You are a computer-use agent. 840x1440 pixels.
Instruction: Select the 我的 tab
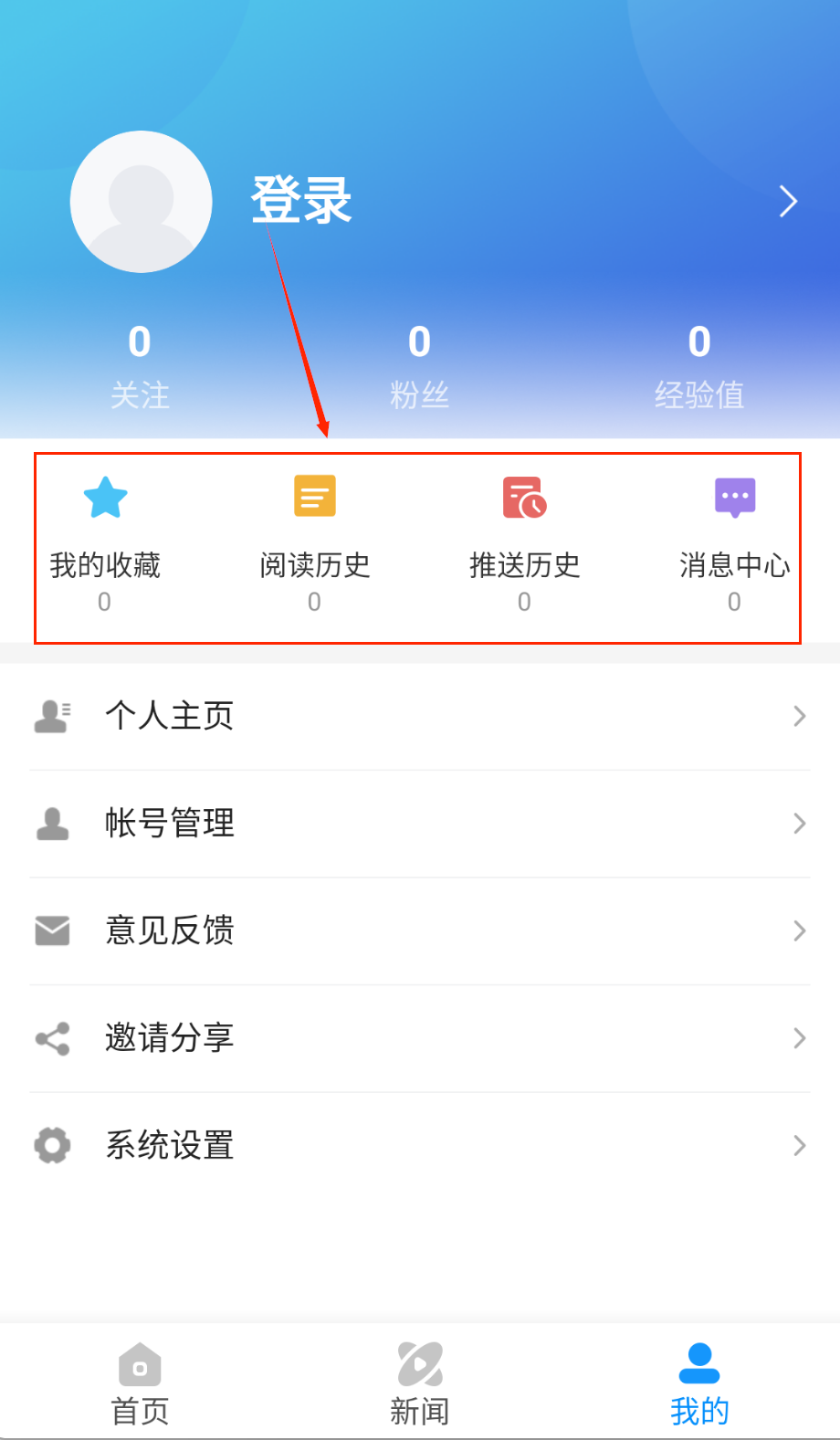click(x=699, y=1383)
